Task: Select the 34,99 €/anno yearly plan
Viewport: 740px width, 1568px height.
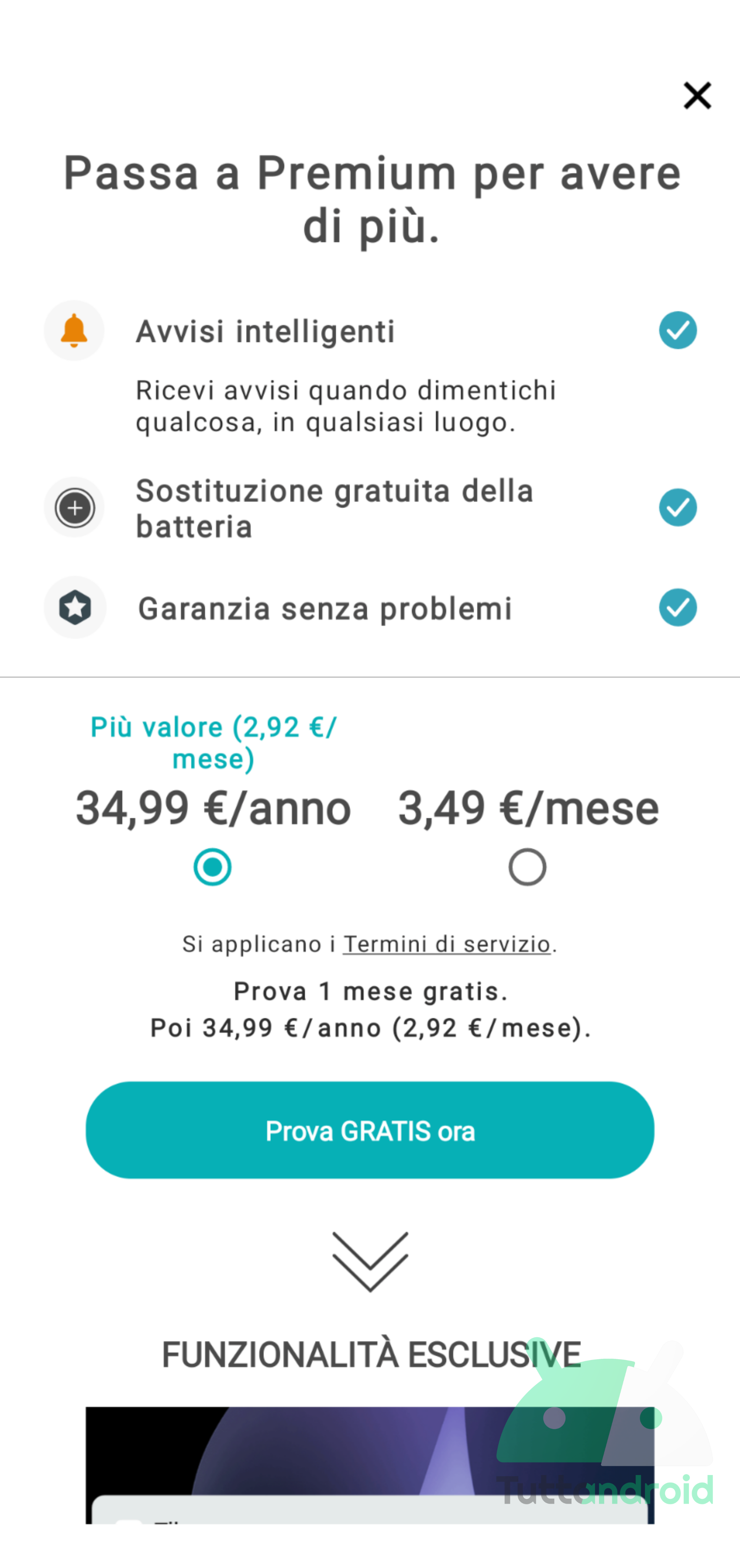Action: click(212, 867)
